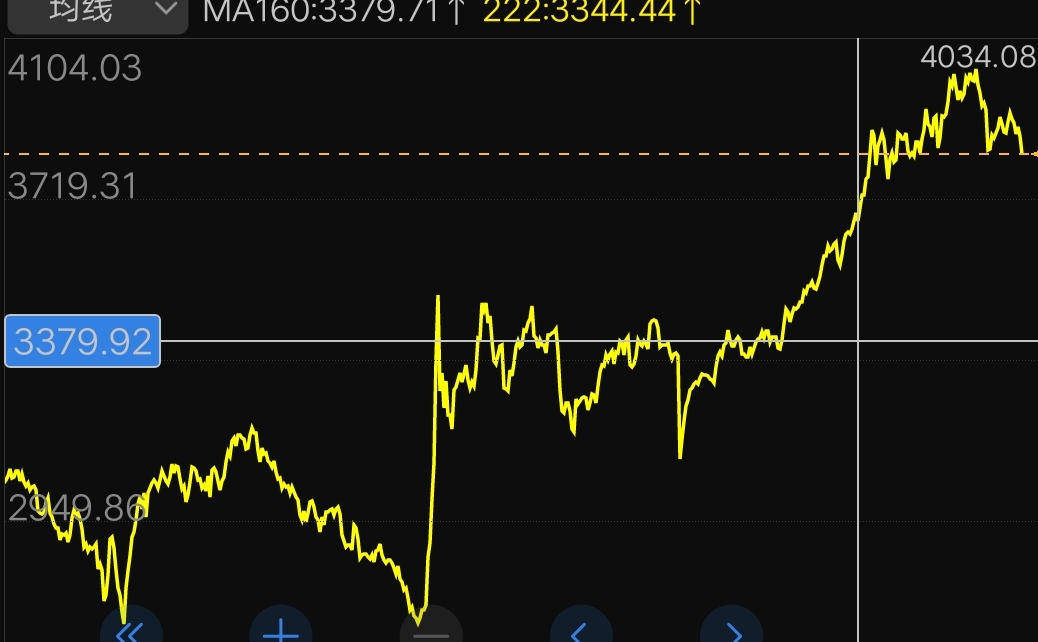
Task: Zoom out the chart with minus
Action: click(x=431, y=631)
